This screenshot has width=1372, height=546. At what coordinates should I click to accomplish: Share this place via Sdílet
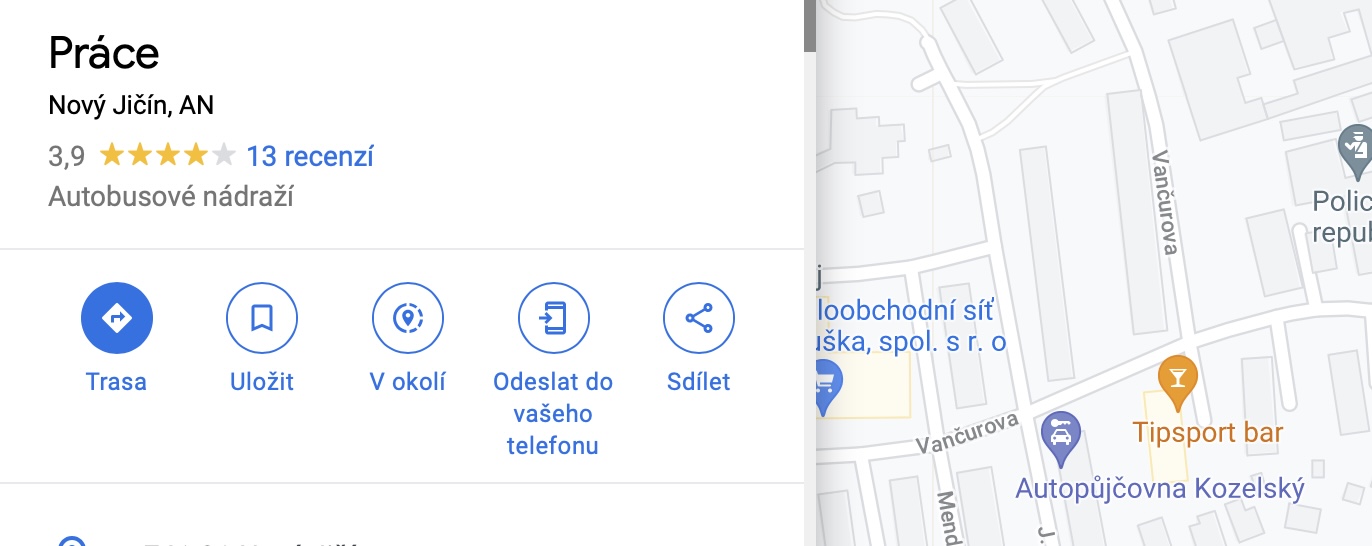[698, 318]
